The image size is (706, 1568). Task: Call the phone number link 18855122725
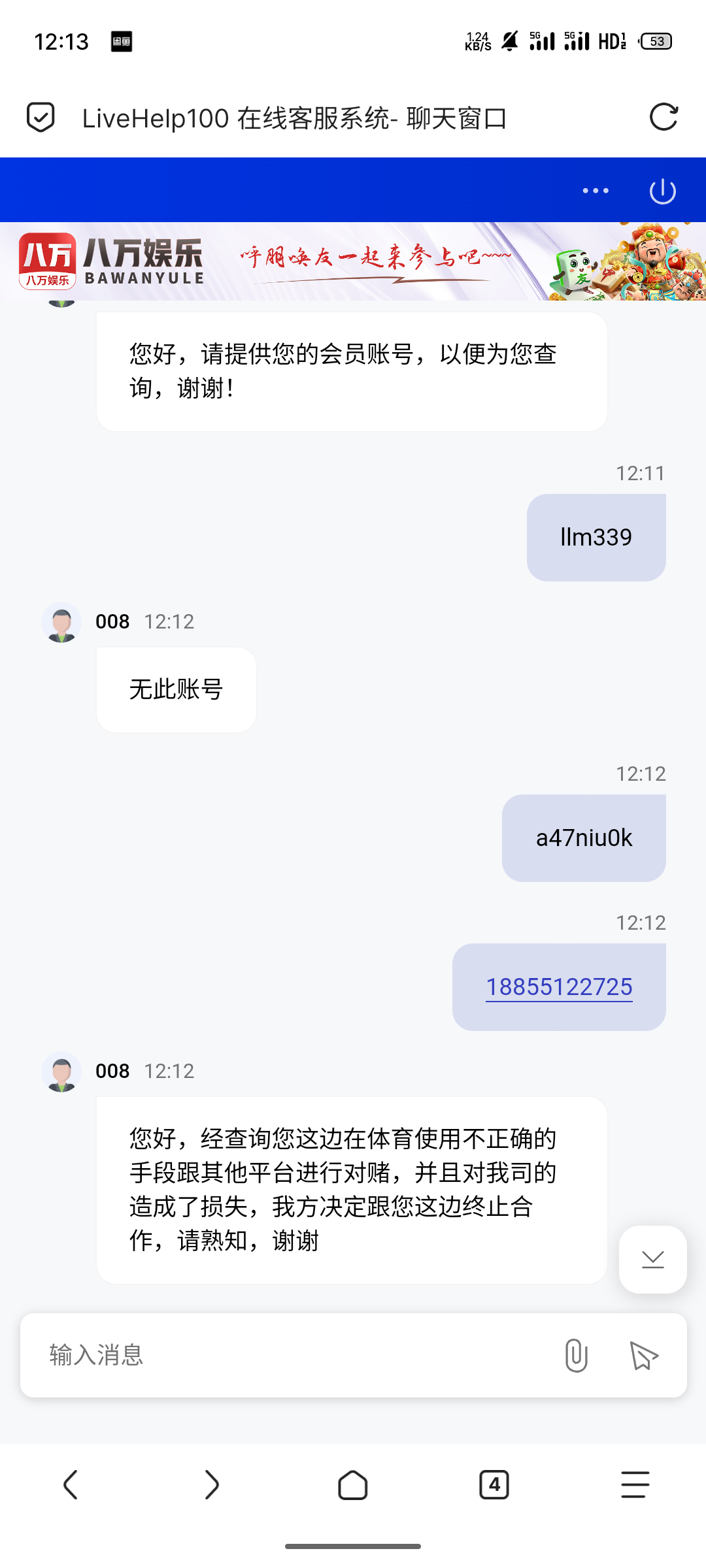point(559,987)
